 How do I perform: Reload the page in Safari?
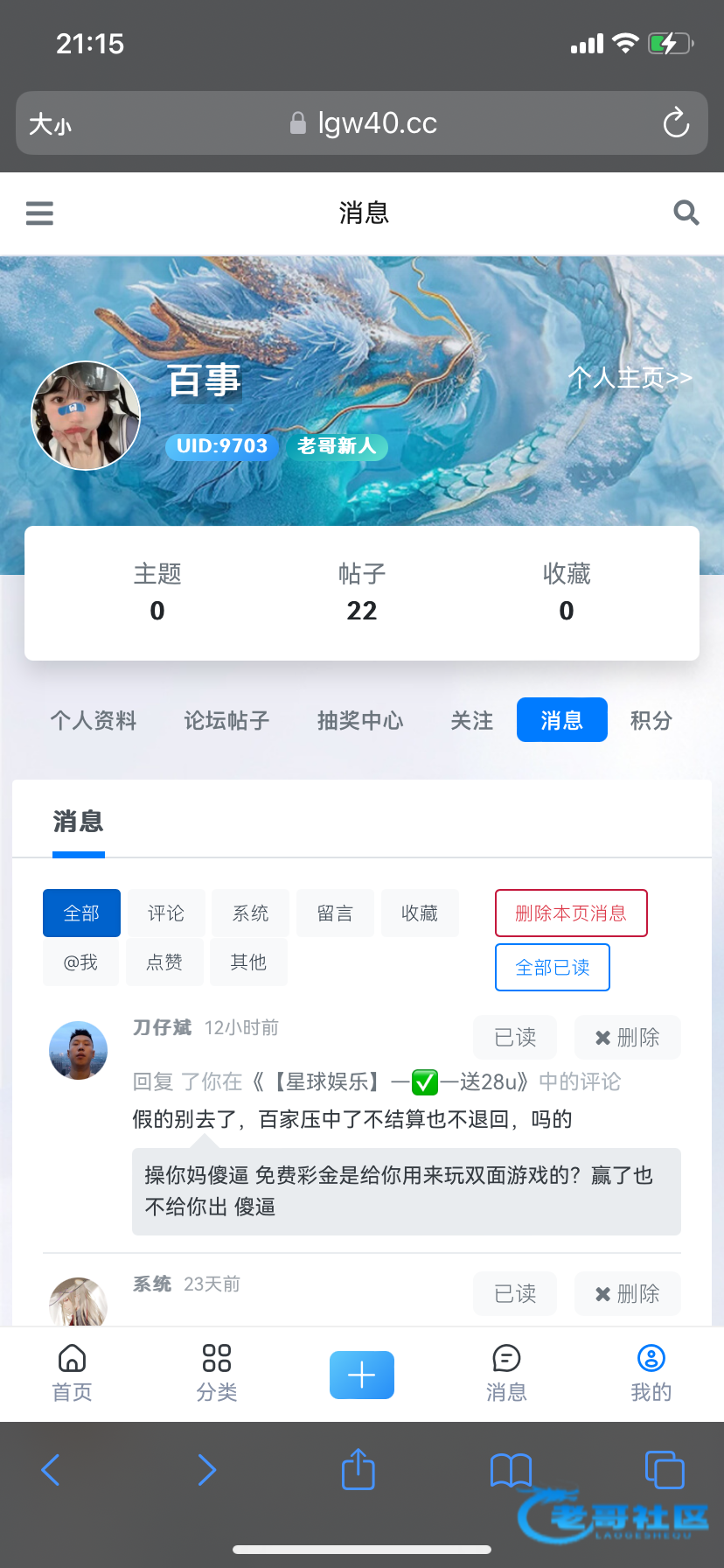pos(676,123)
